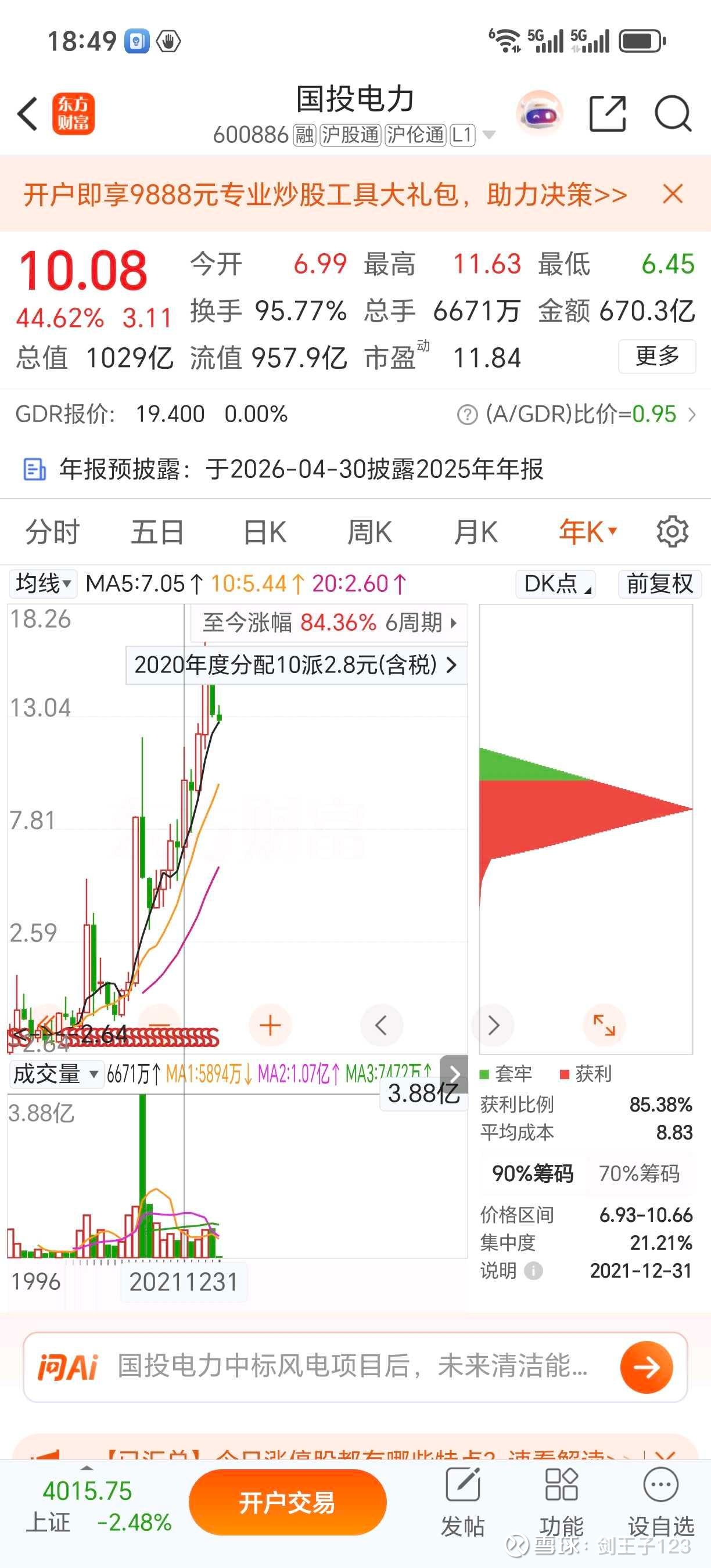
Task: Tap the 开户交易 button
Action: pyautogui.click(x=288, y=1502)
